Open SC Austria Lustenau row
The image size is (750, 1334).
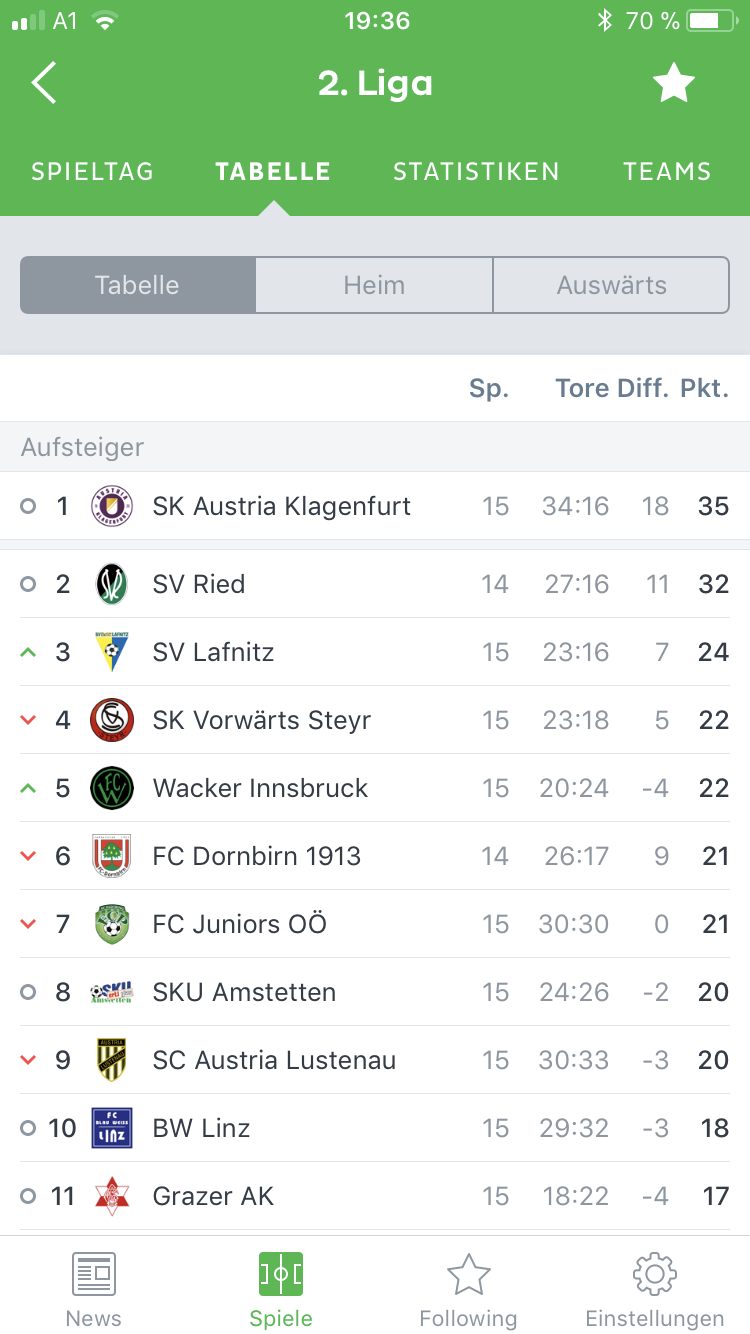(x=375, y=1060)
